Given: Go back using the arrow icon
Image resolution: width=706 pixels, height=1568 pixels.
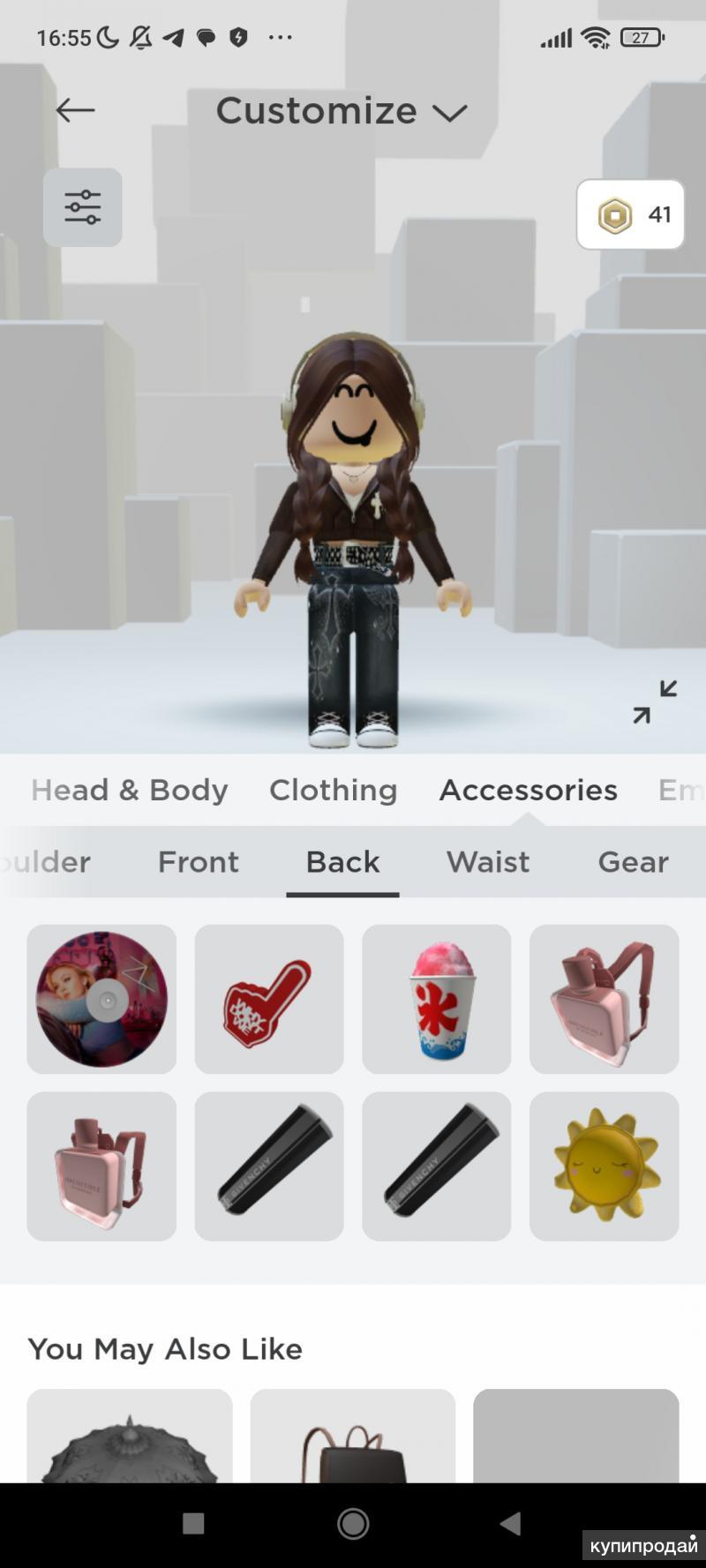Looking at the screenshot, I should coord(75,110).
